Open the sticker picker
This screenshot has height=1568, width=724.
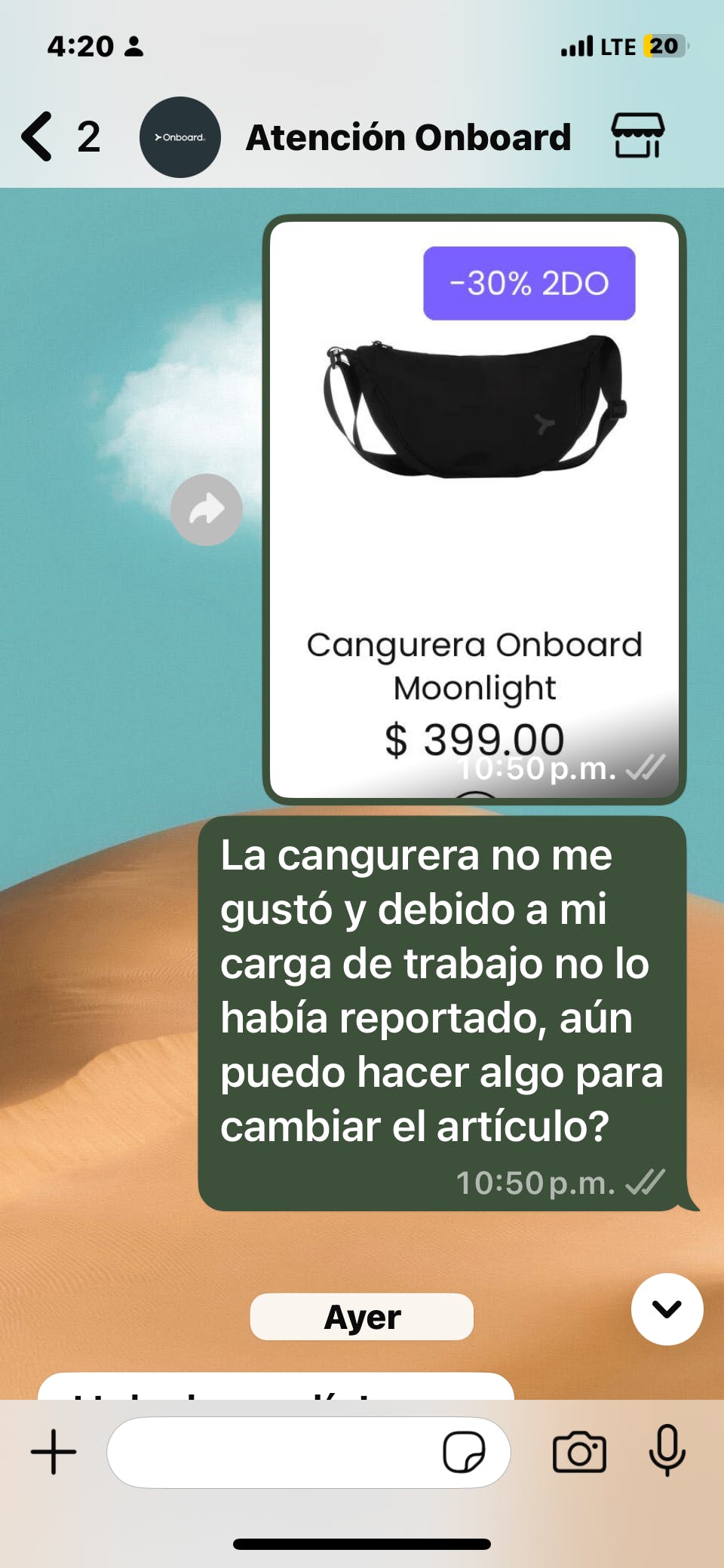coord(463,1452)
